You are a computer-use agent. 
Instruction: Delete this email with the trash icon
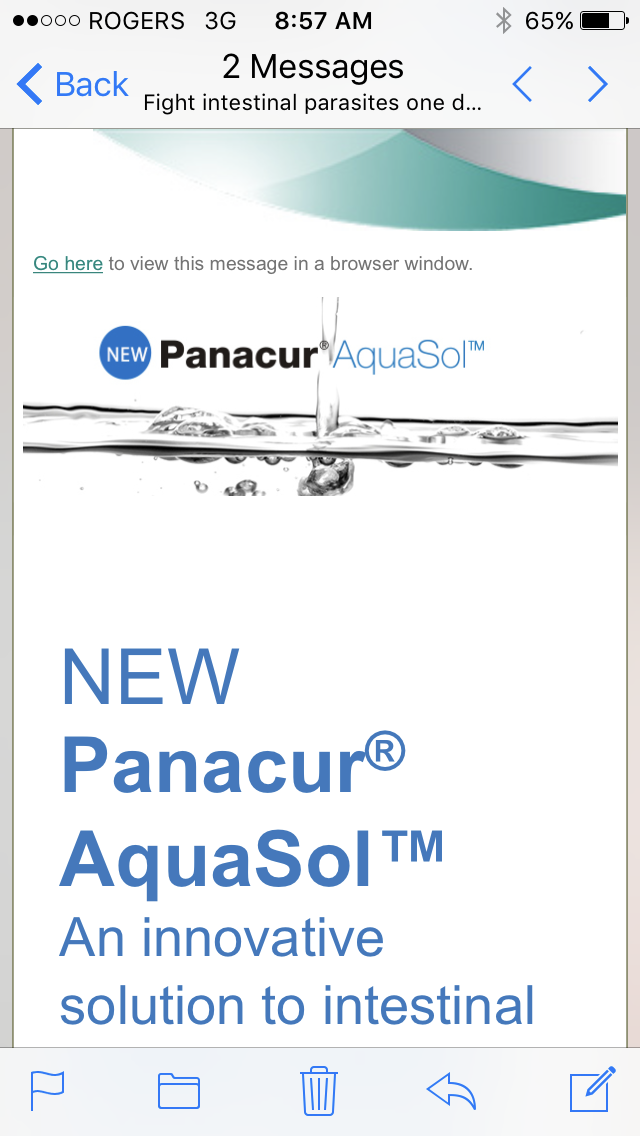[319, 1090]
